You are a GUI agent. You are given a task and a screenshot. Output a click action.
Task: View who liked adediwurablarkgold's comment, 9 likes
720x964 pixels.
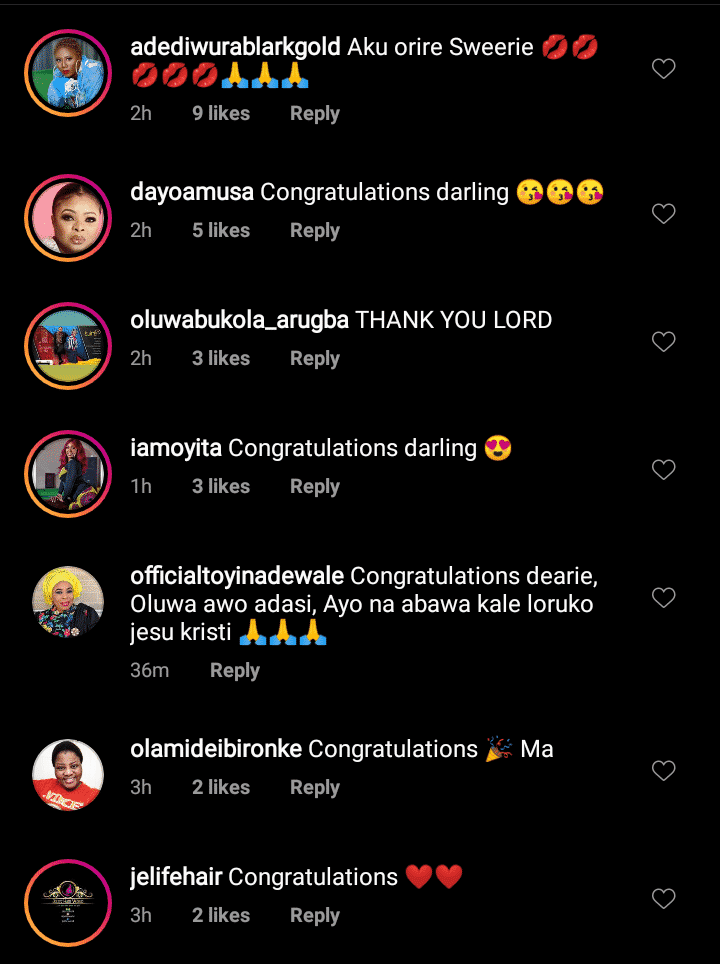pyautogui.click(x=221, y=114)
